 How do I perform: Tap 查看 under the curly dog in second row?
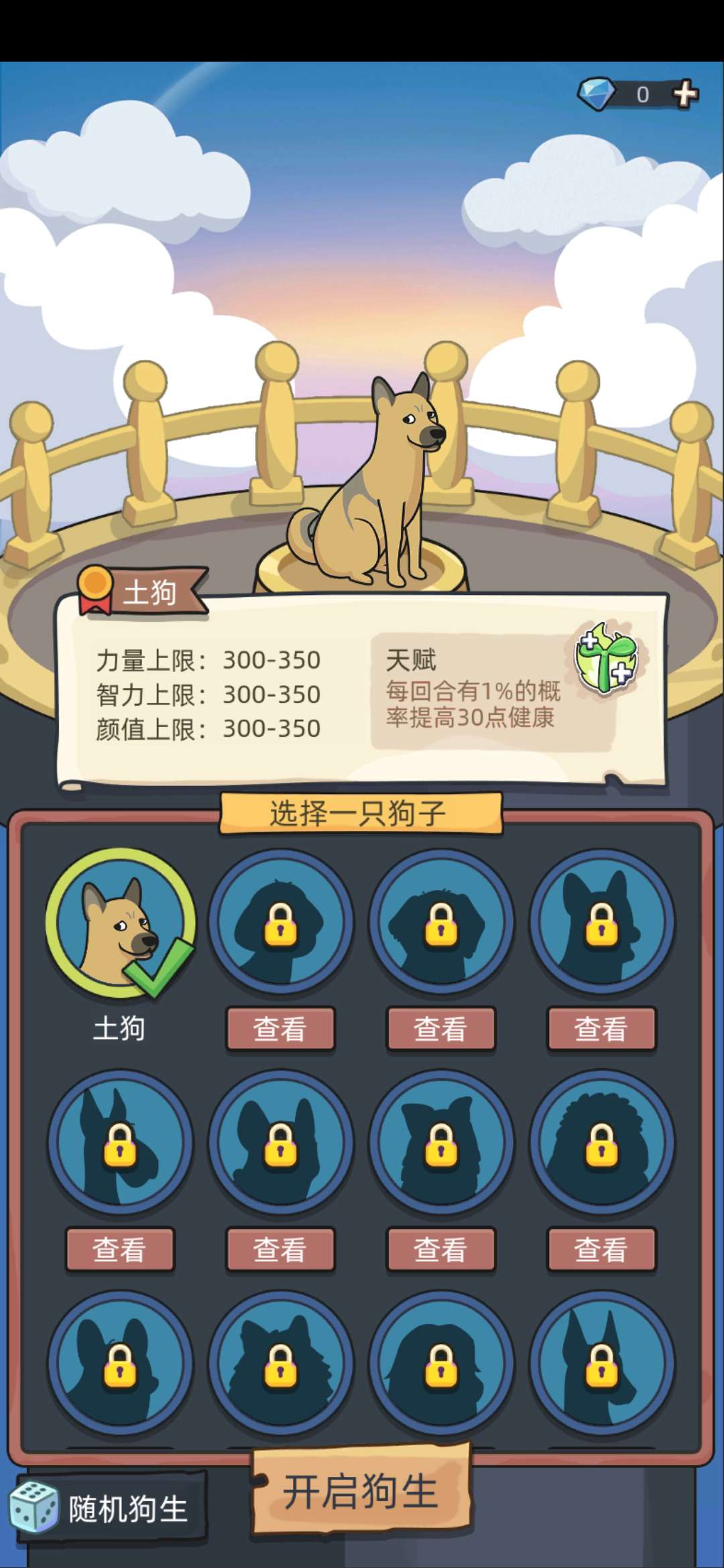click(601, 1249)
